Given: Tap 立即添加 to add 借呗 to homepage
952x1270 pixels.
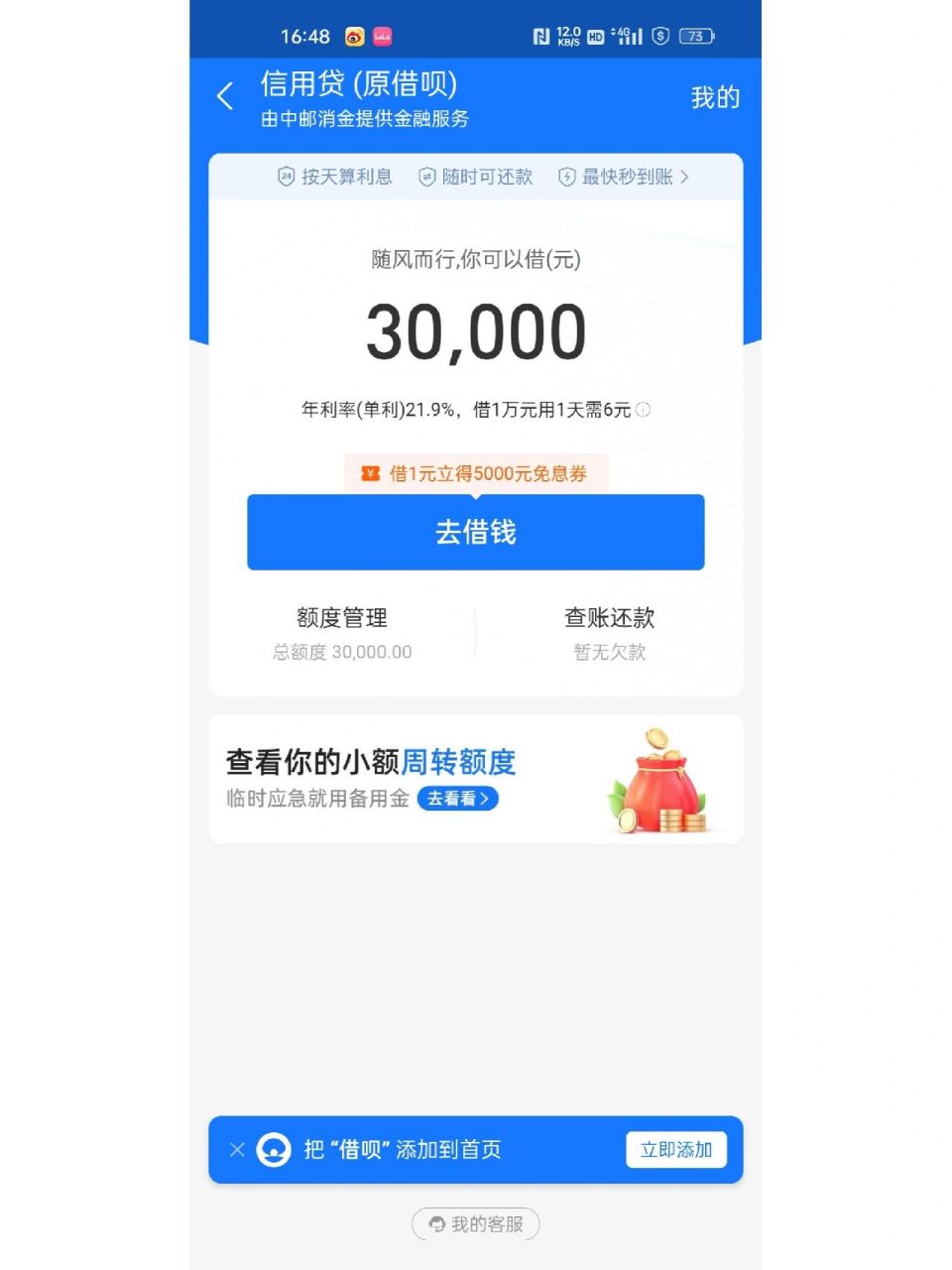Looking at the screenshot, I should [x=676, y=1149].
